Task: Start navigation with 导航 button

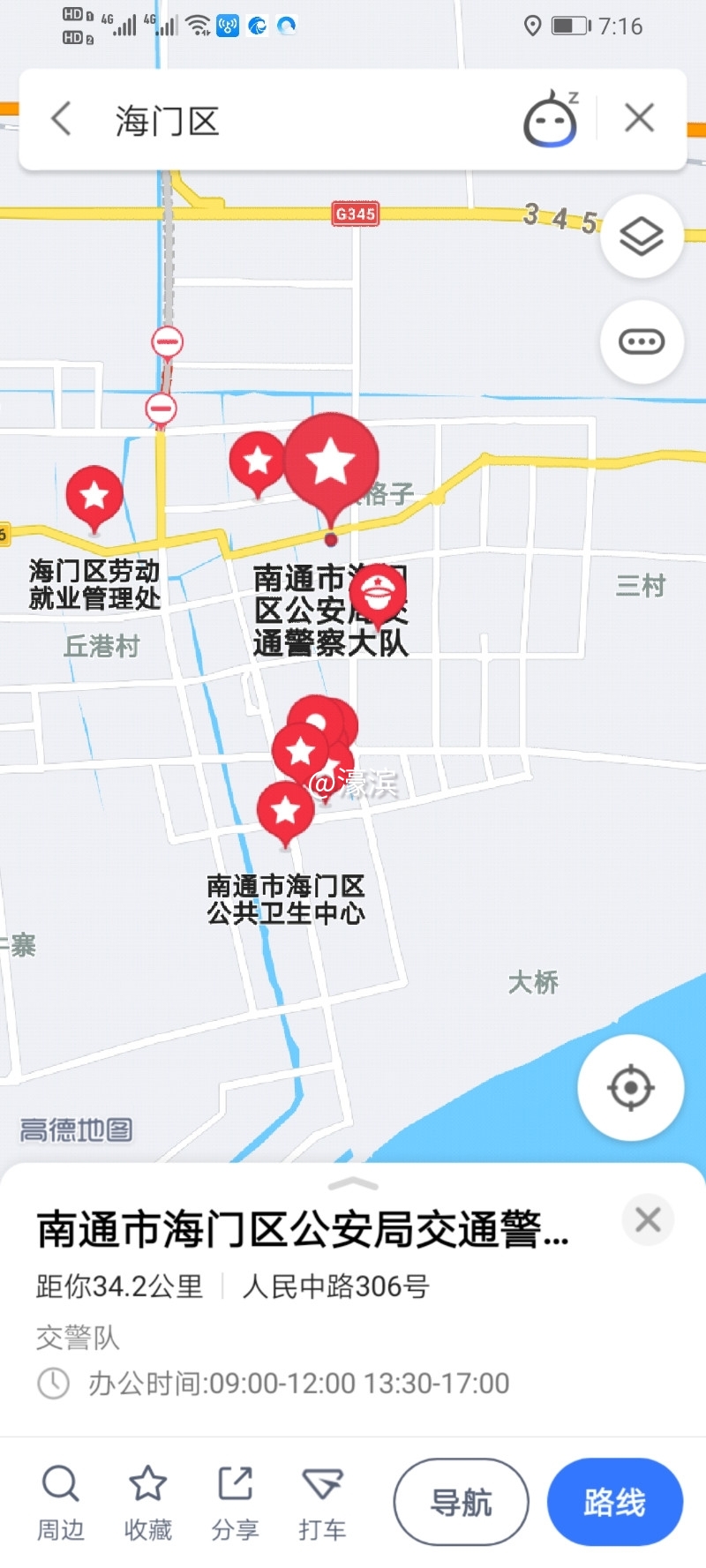Action: pos(461,1502)
